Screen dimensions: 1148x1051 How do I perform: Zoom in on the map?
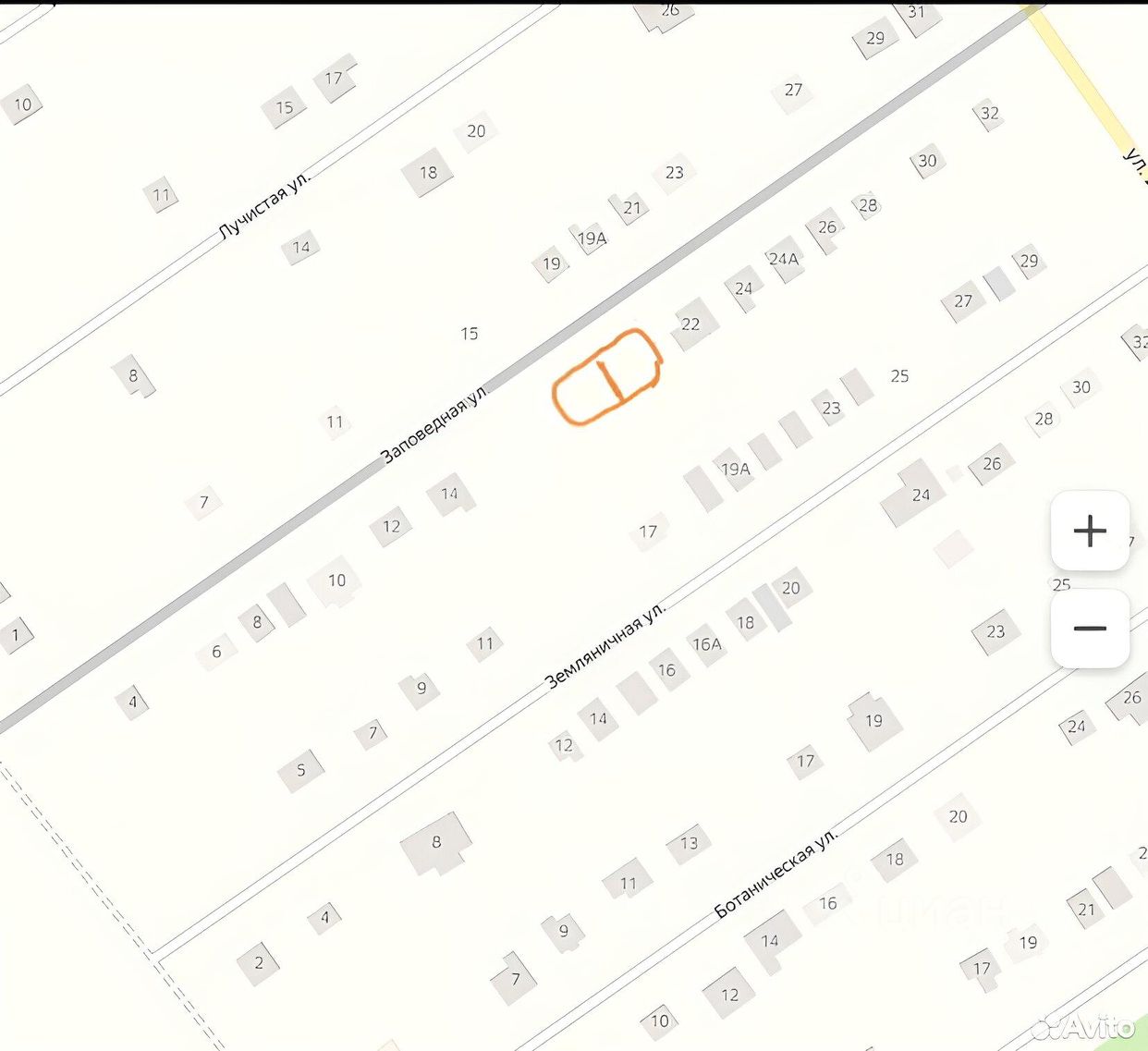tap(1090, 531)
